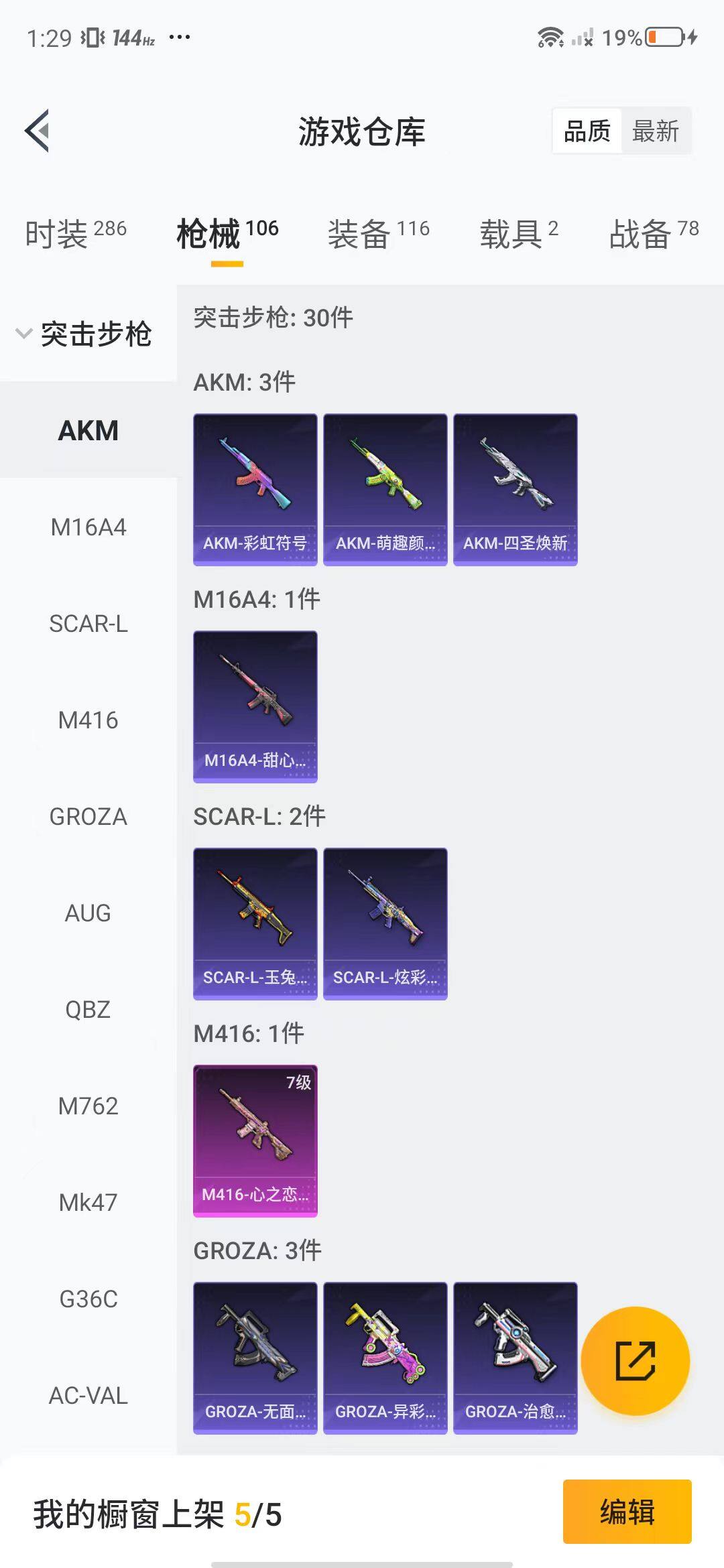Tap the 编辑 button
Viewport: 724px width, 1568px height.
(x=627, y=1512)
